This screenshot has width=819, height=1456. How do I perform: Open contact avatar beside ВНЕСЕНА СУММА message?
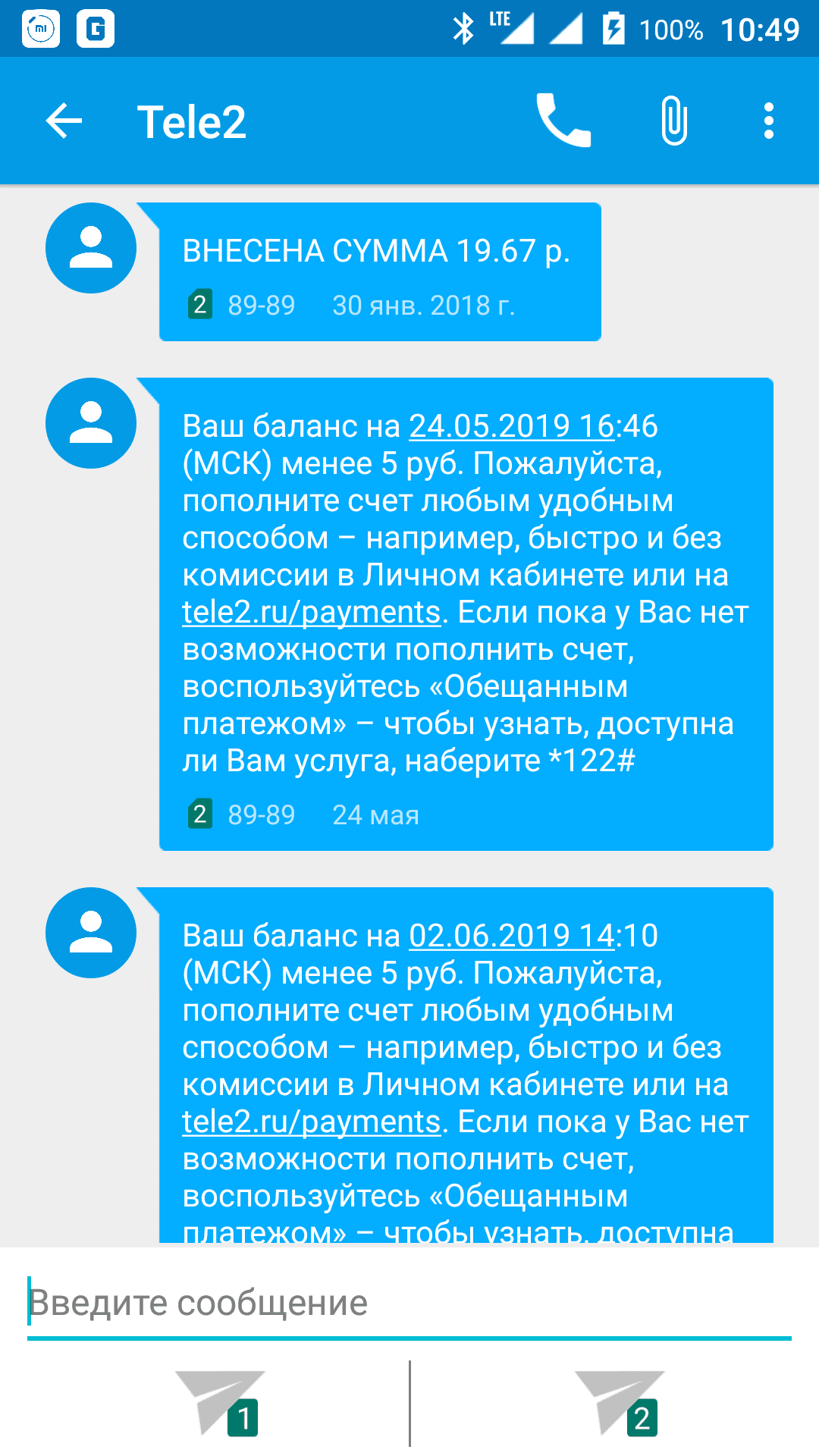(91, 248)
